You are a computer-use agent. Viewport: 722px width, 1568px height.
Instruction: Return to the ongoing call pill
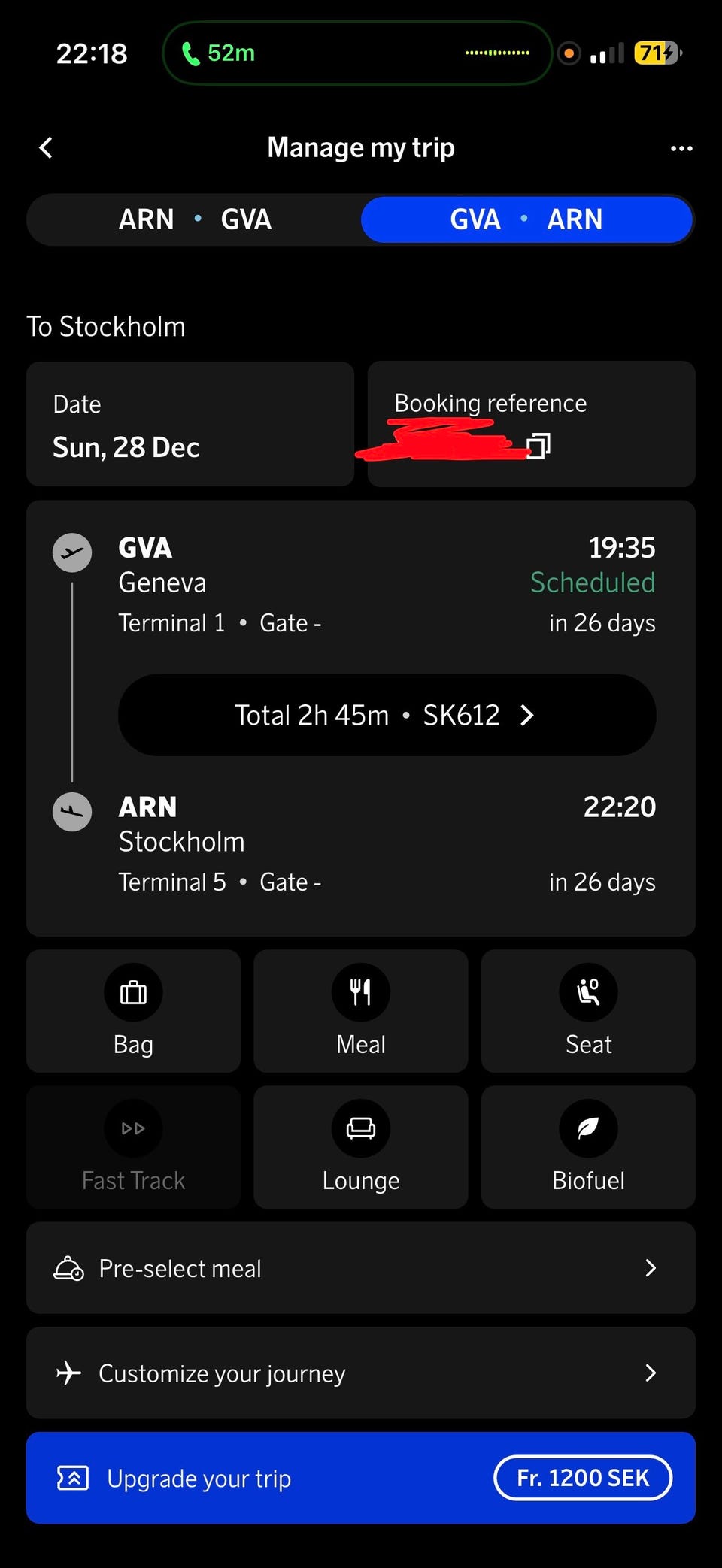357,53
